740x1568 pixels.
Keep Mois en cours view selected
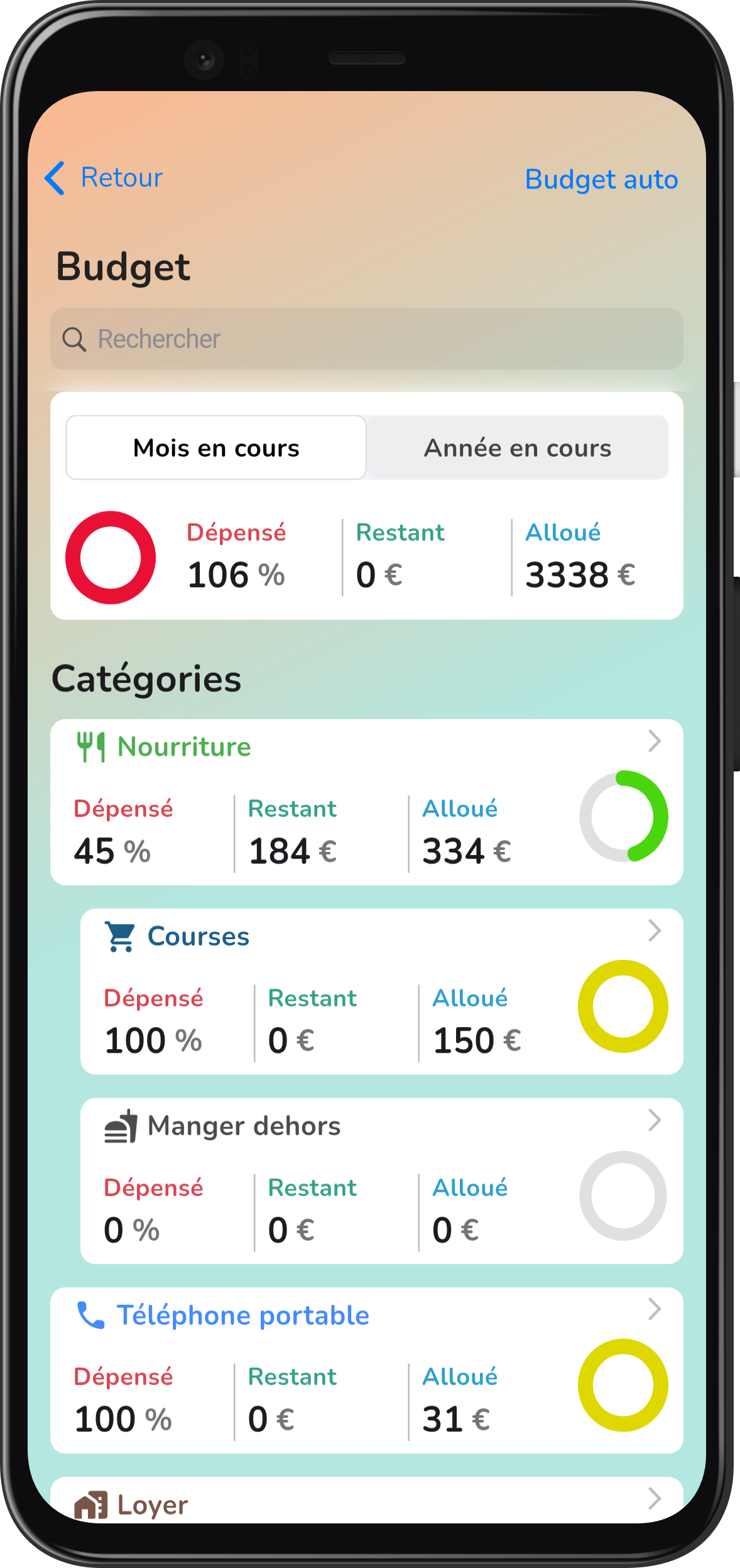tap(215, 447)
